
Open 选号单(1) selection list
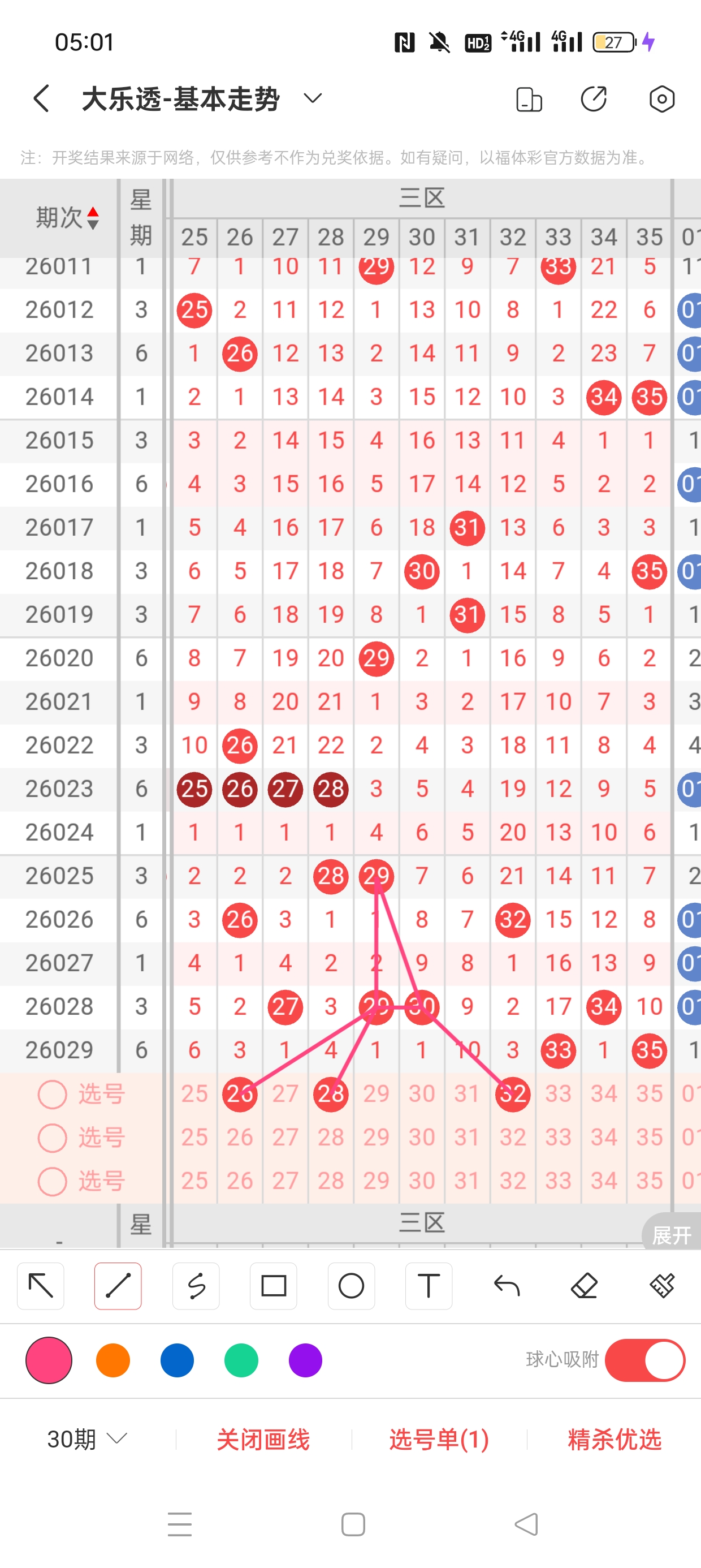pyautogui.click(x=439, y=1440)
